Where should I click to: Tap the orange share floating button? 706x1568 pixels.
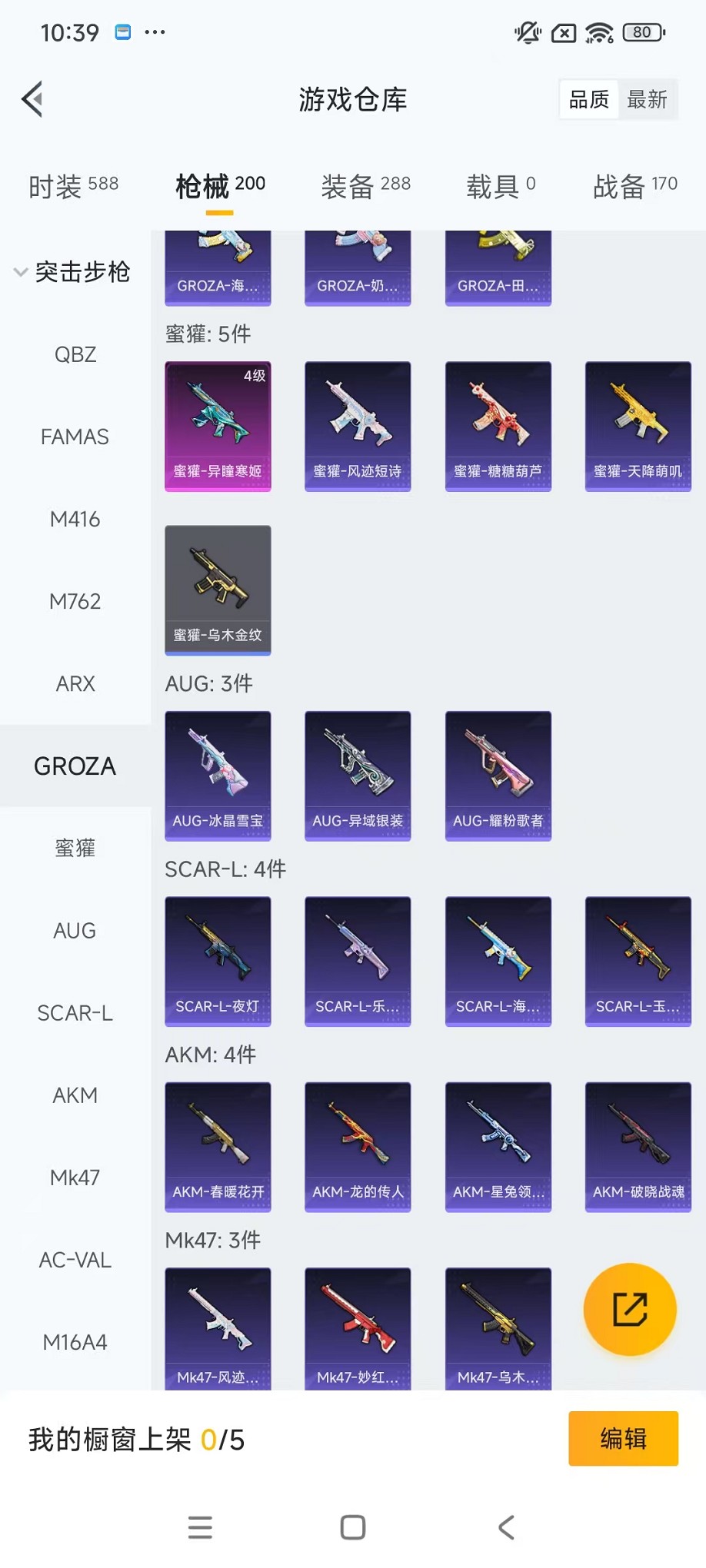(630, 1309)
